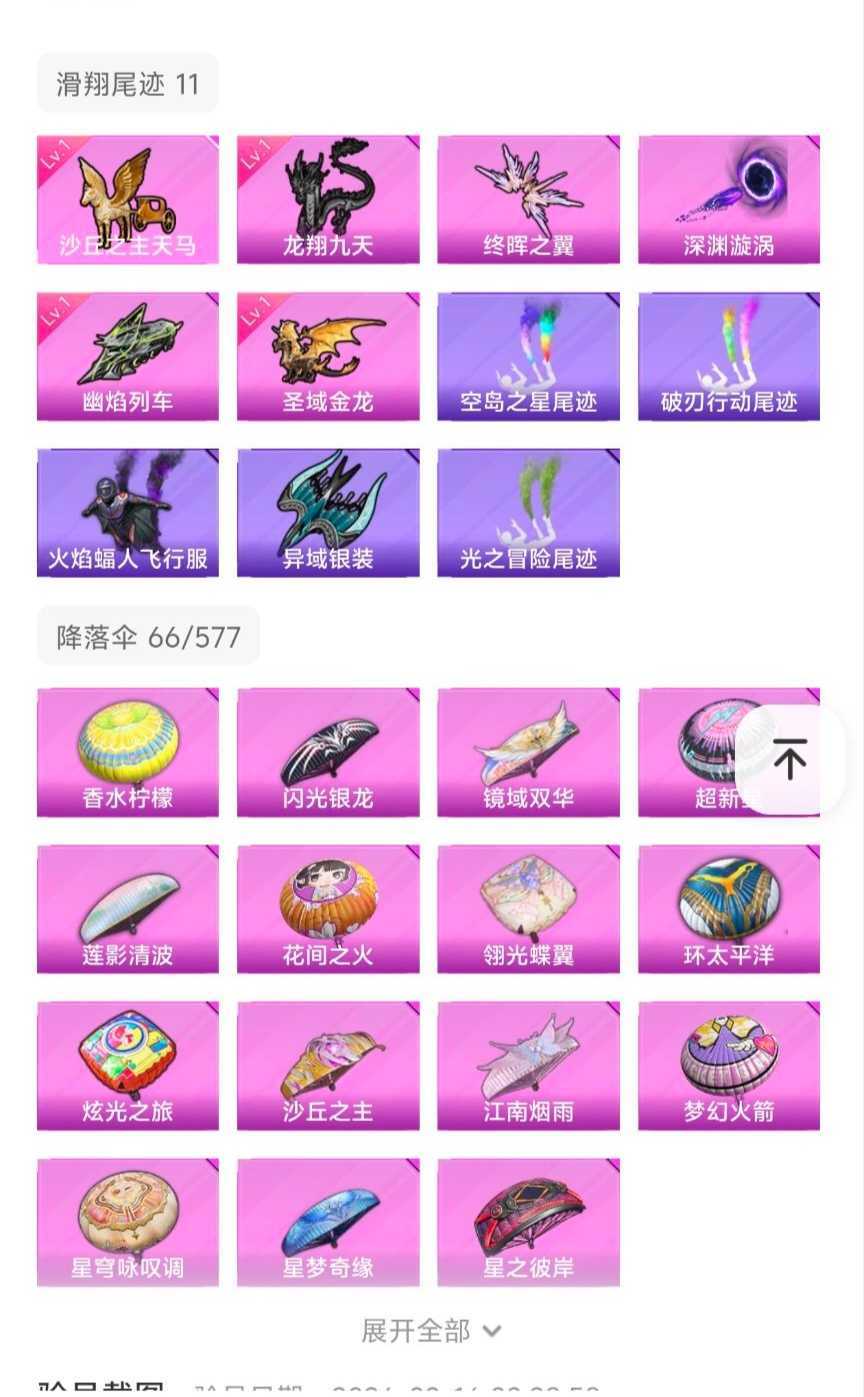864x1397 pixels.
Task: Select the 深渊漩涡 trail item
Action: point(729,200)
